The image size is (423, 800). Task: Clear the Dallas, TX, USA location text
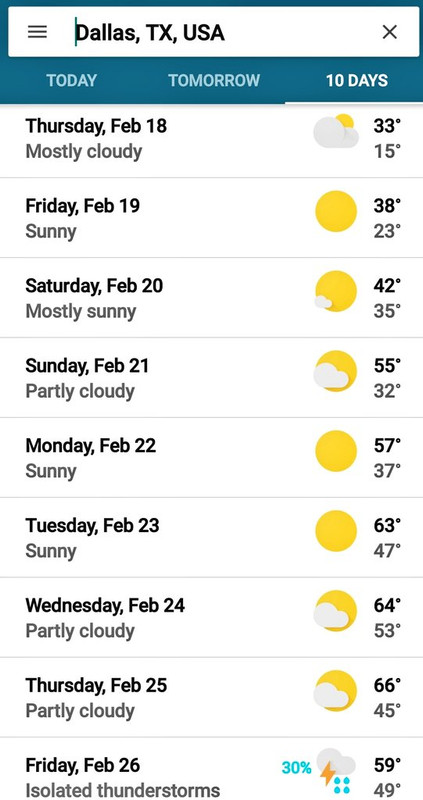point(389,33)
